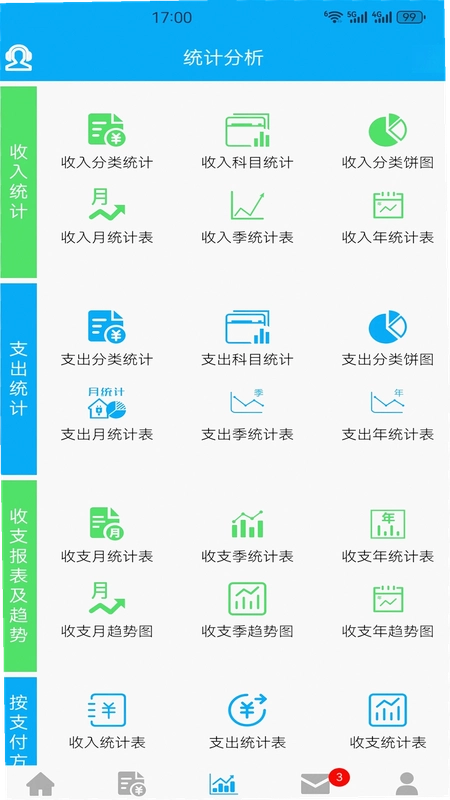
Task: View 收入分类饼图 pie chart
Action: point(388,141)
